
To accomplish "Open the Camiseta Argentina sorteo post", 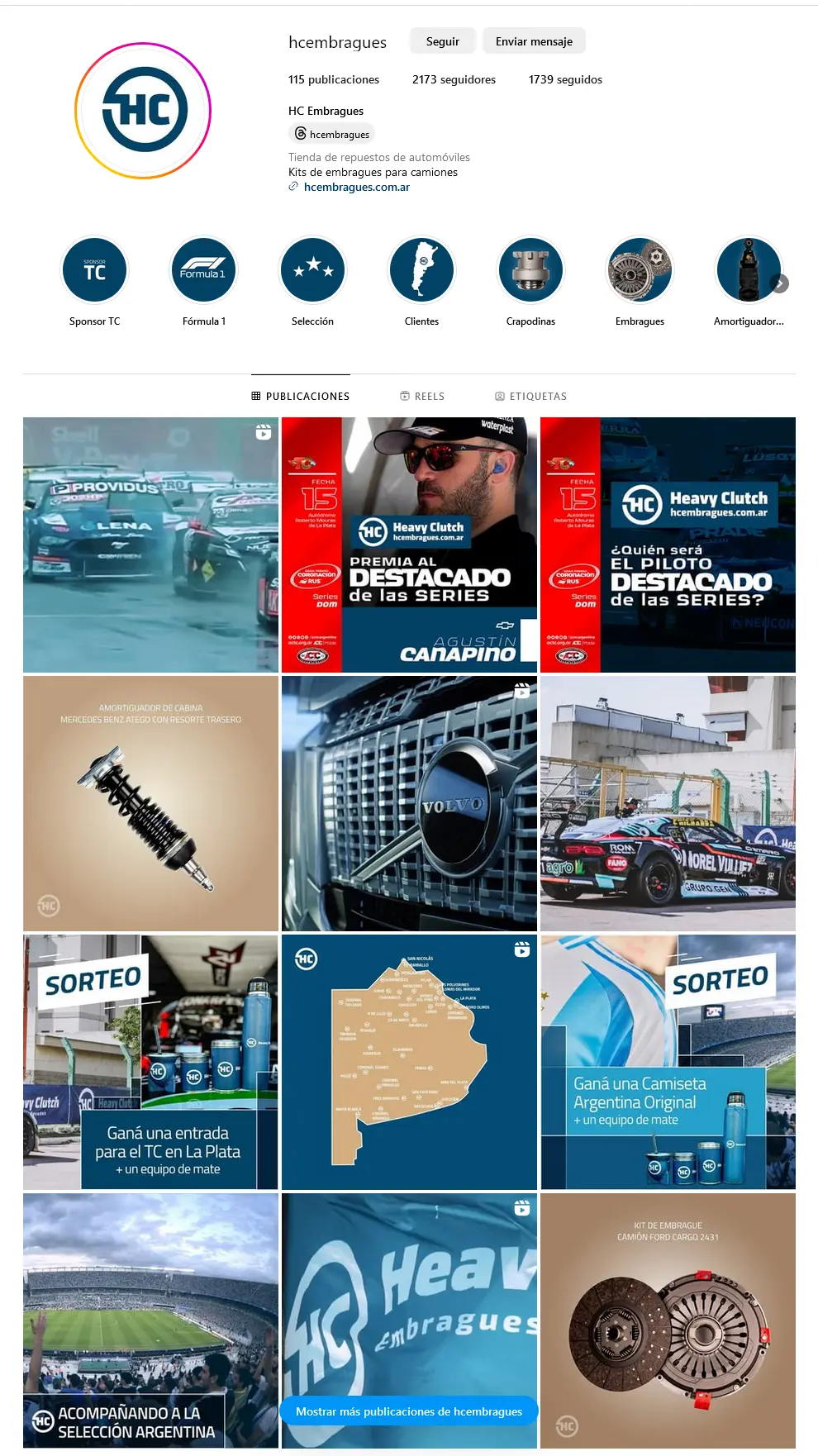I will tap(668, 1062).
